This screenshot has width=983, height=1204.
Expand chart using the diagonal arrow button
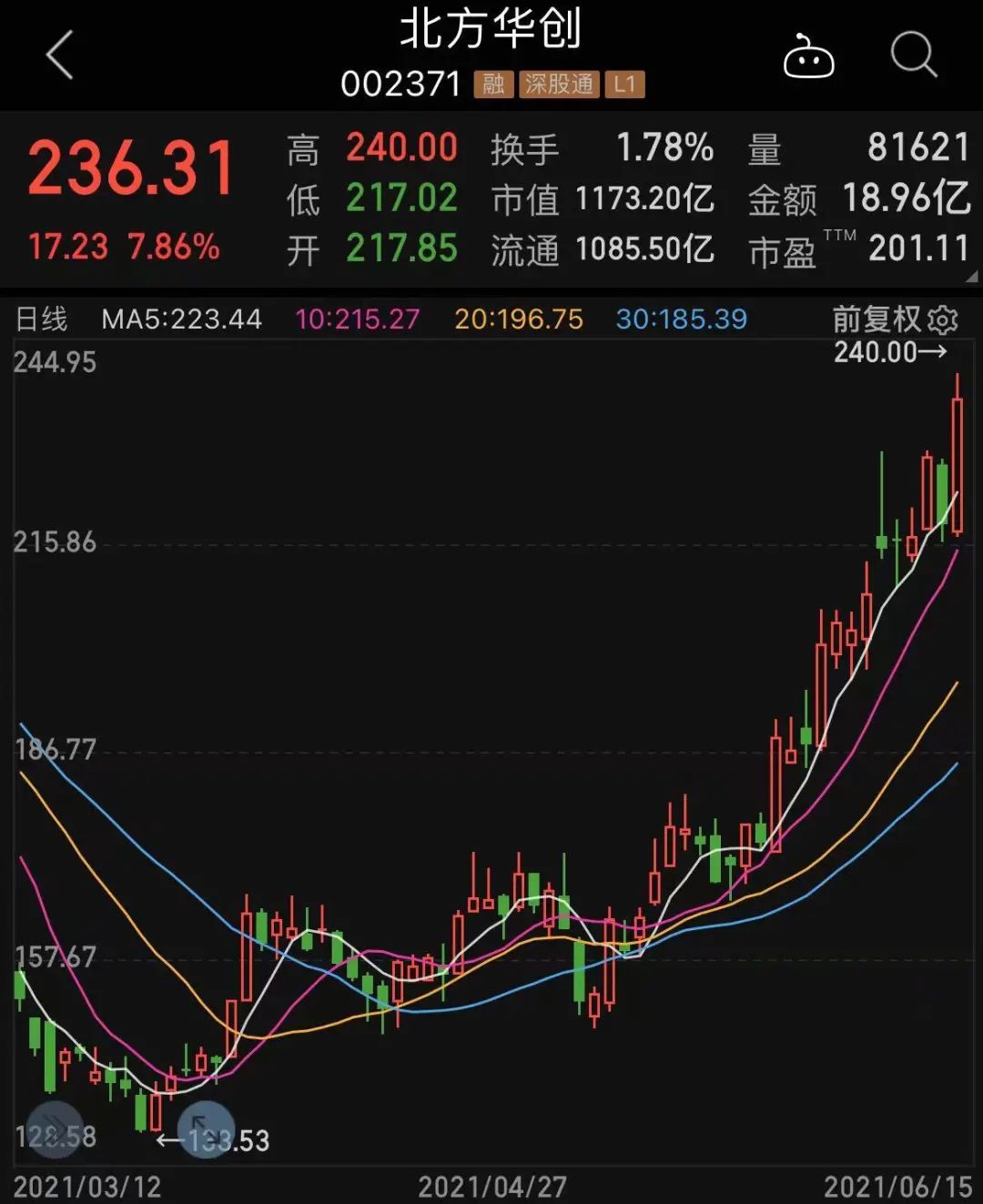[206, 1129]
